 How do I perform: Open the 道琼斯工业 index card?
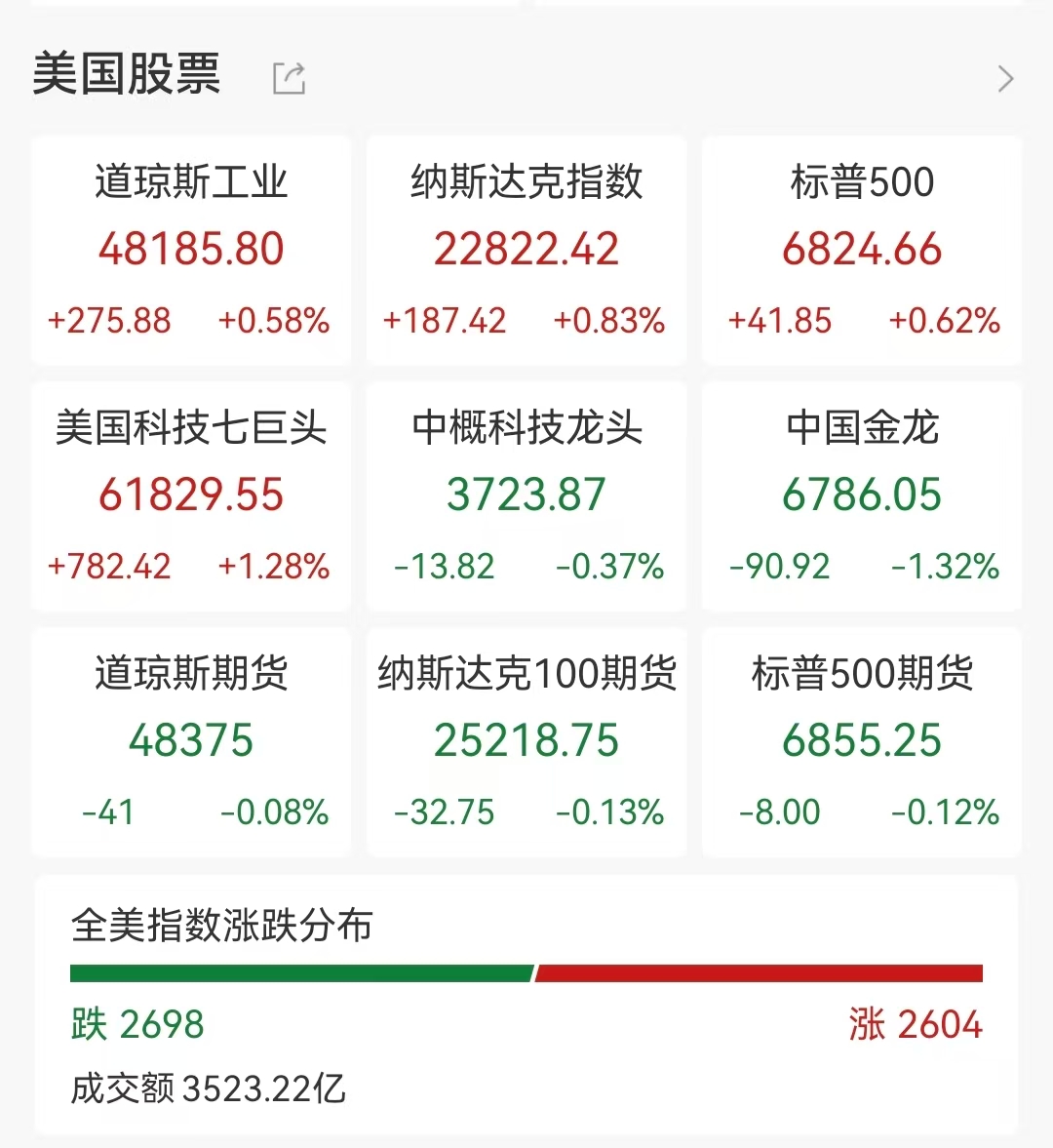[x=191, y=251]
